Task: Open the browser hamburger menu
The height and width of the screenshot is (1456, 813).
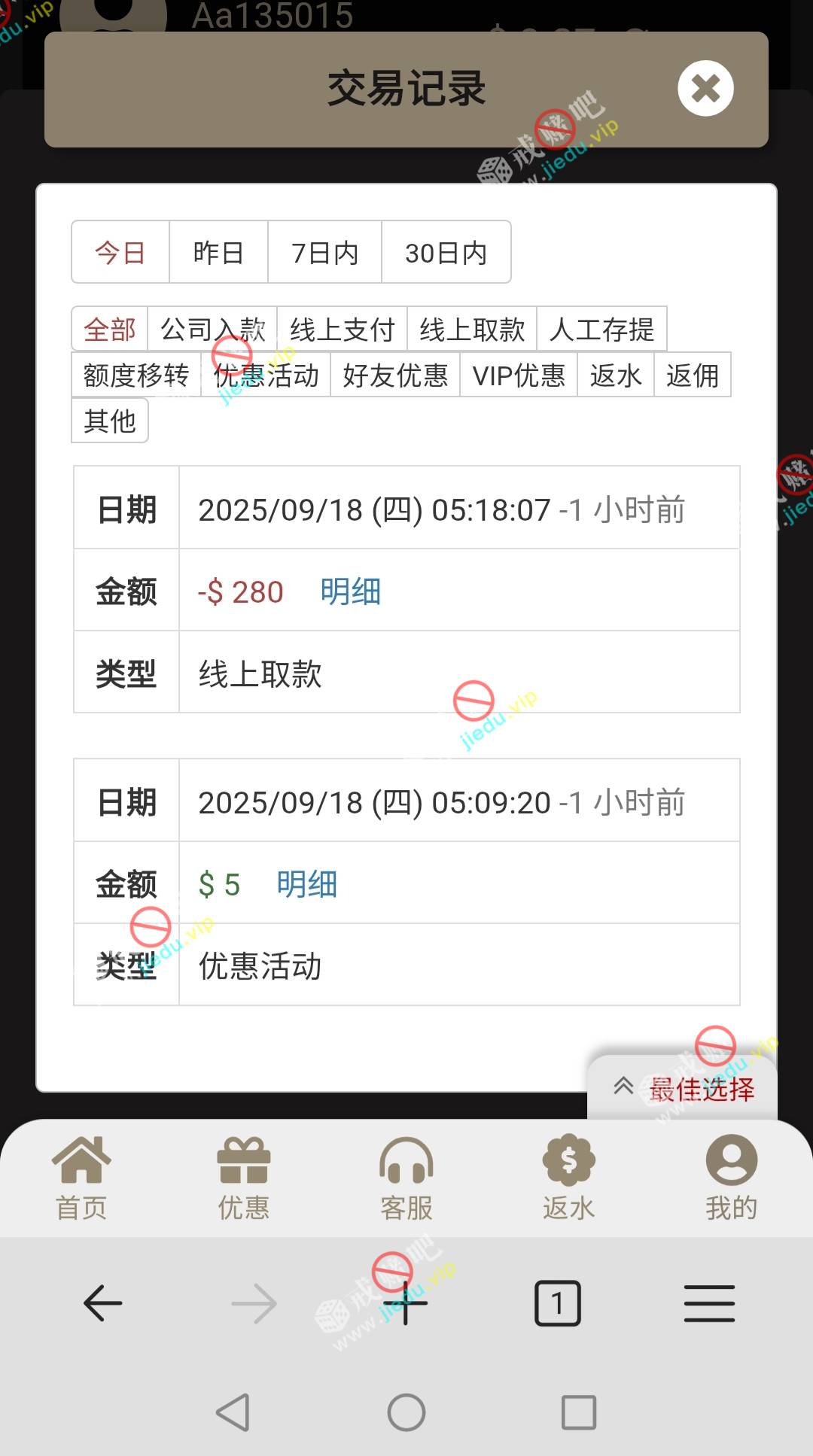Action: click(709, 1303)
